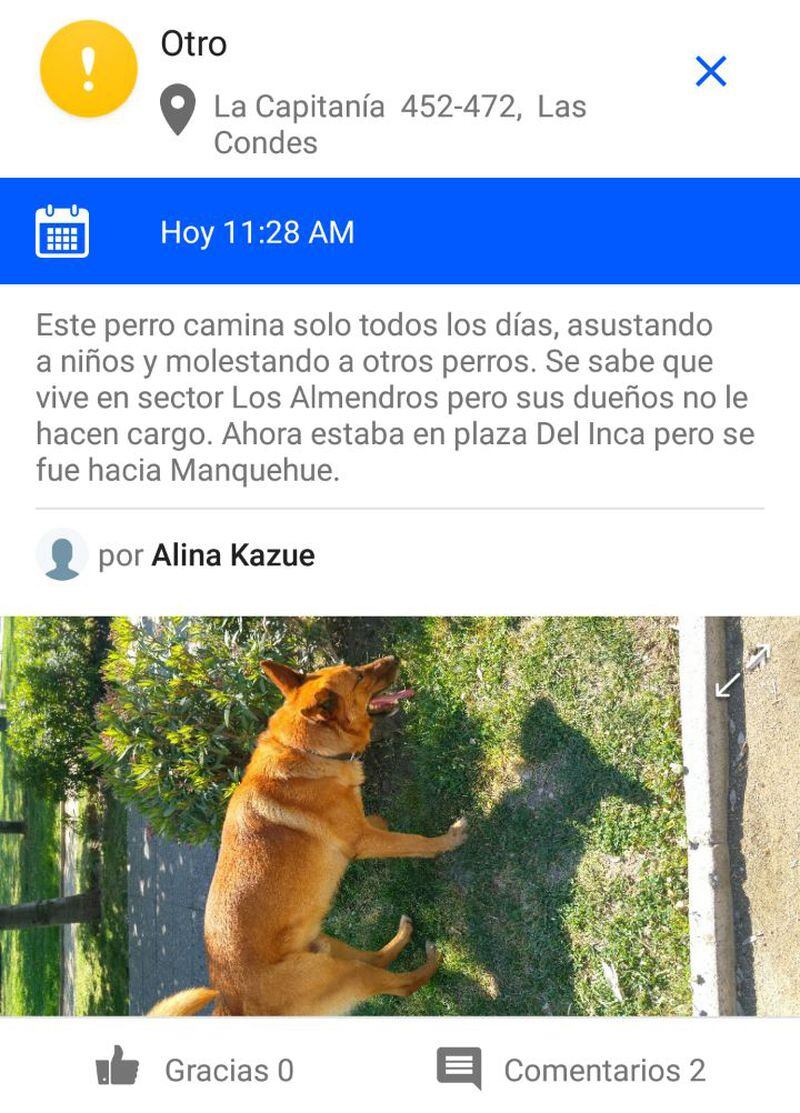
Task: Open Alina Kazue's profile
Action: 232,556
